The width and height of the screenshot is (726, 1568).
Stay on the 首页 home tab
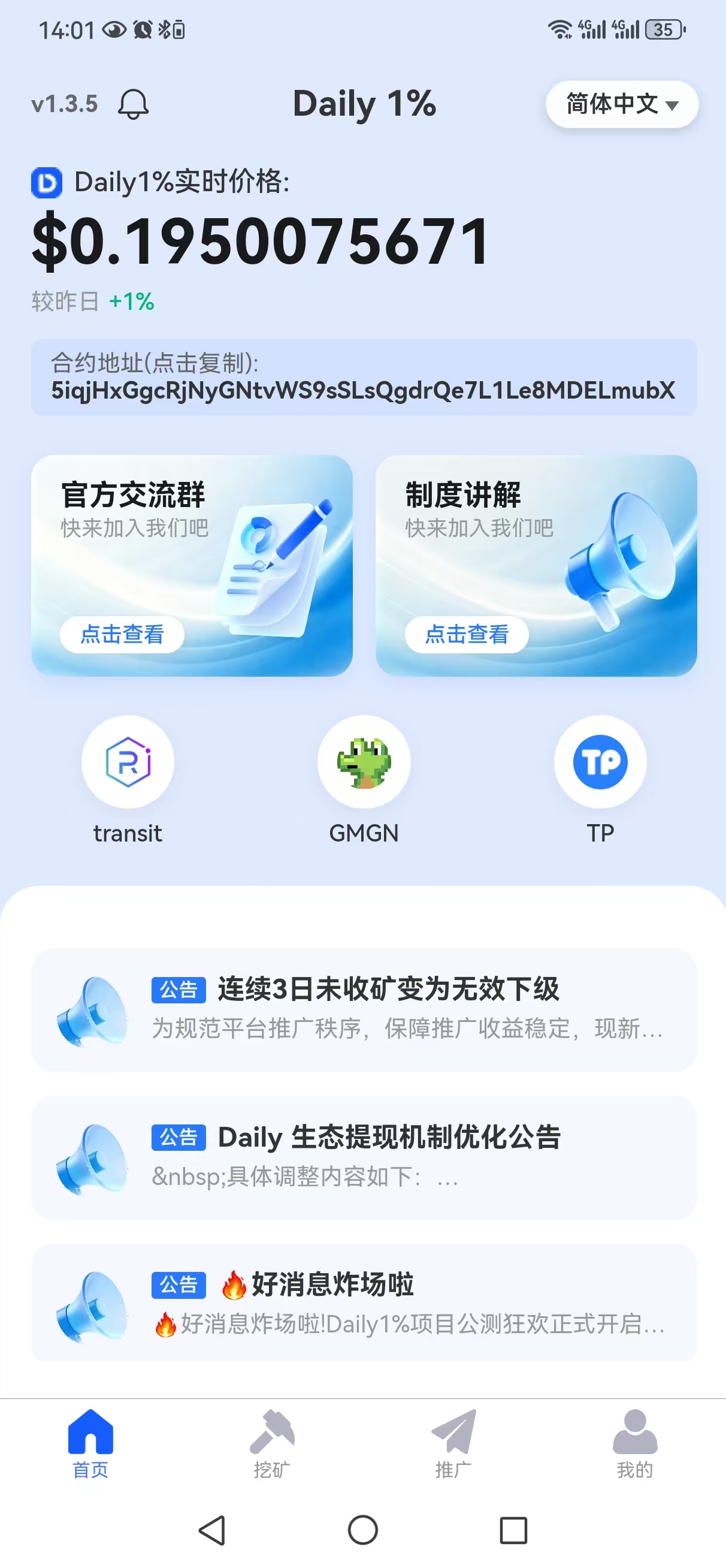(90, 1443)
